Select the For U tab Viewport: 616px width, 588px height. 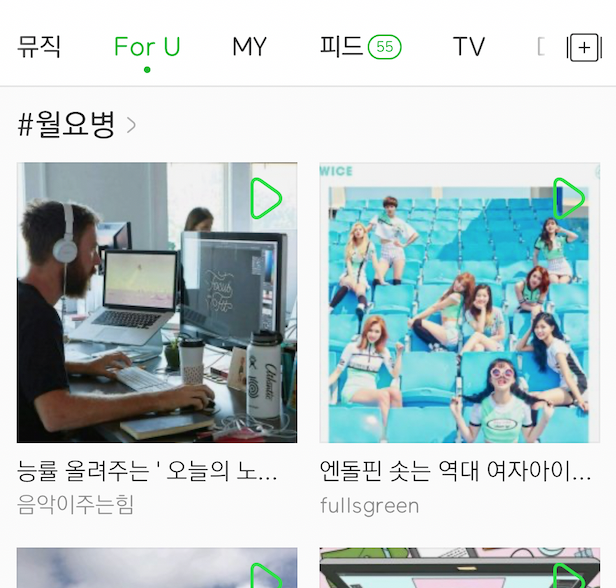tap(147, 47)
